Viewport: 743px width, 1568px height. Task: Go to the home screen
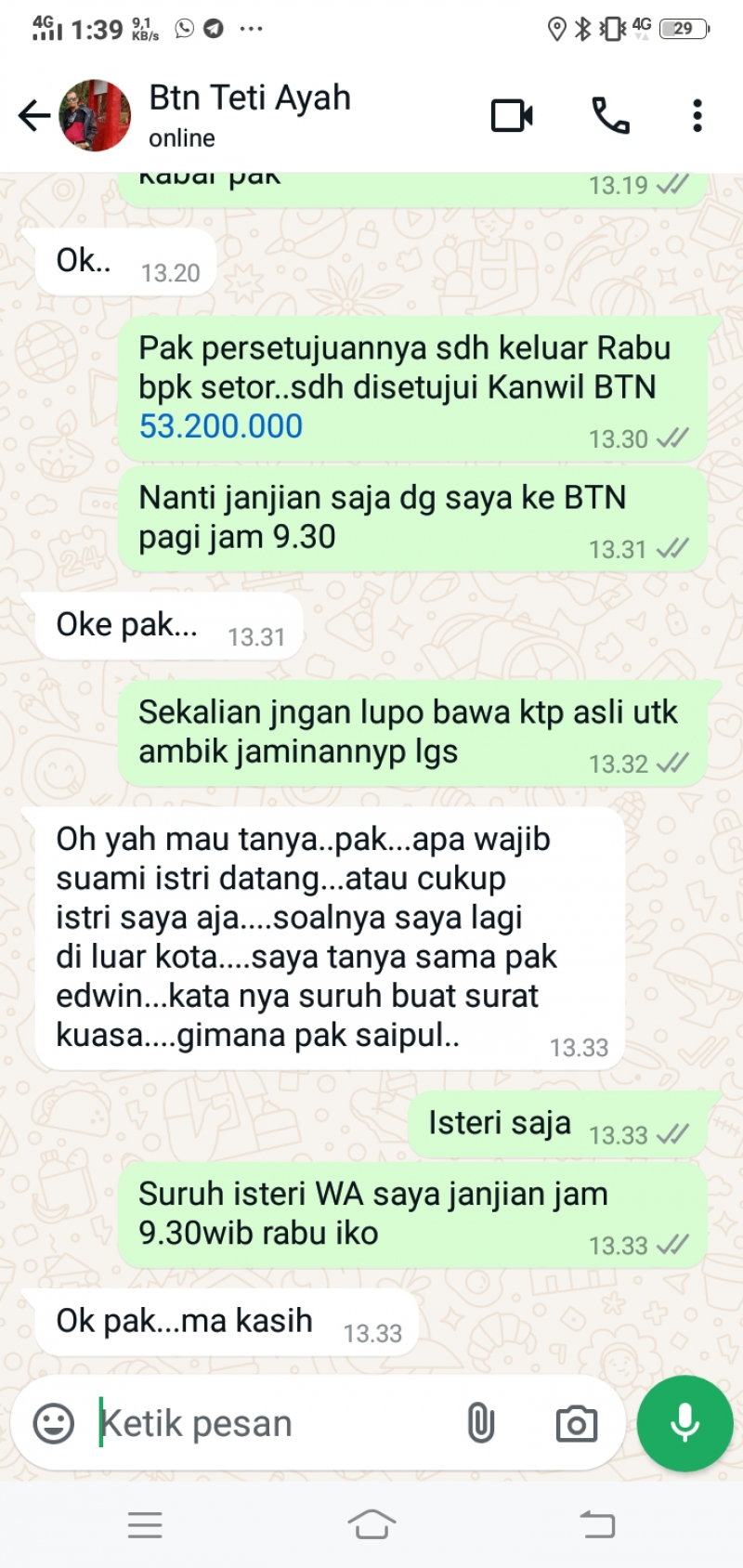pyautogui.click(x=371, y=1524)
